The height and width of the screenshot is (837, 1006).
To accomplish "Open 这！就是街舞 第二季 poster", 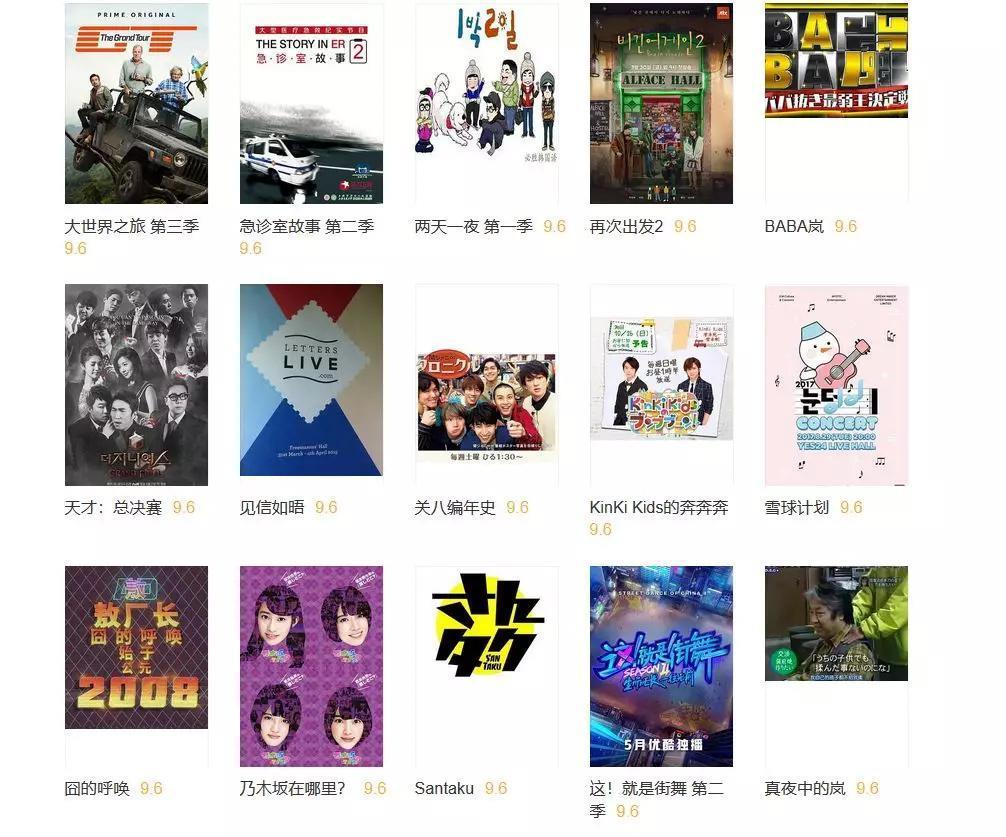I will (661, 666).
